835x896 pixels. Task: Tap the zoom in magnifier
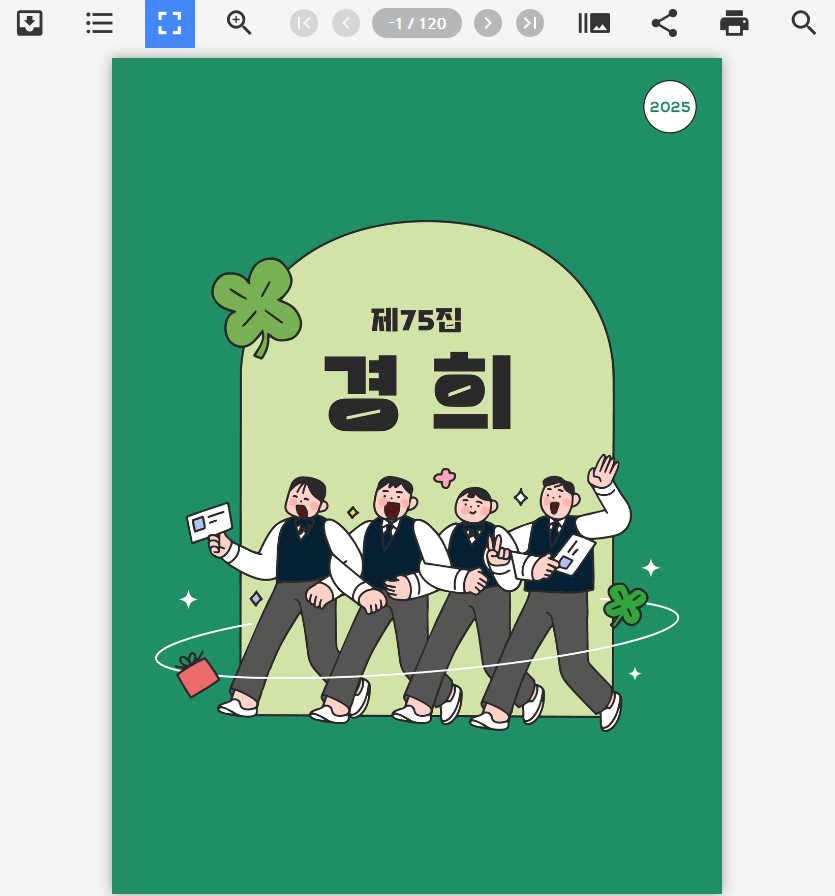click(x=239, y=23)
